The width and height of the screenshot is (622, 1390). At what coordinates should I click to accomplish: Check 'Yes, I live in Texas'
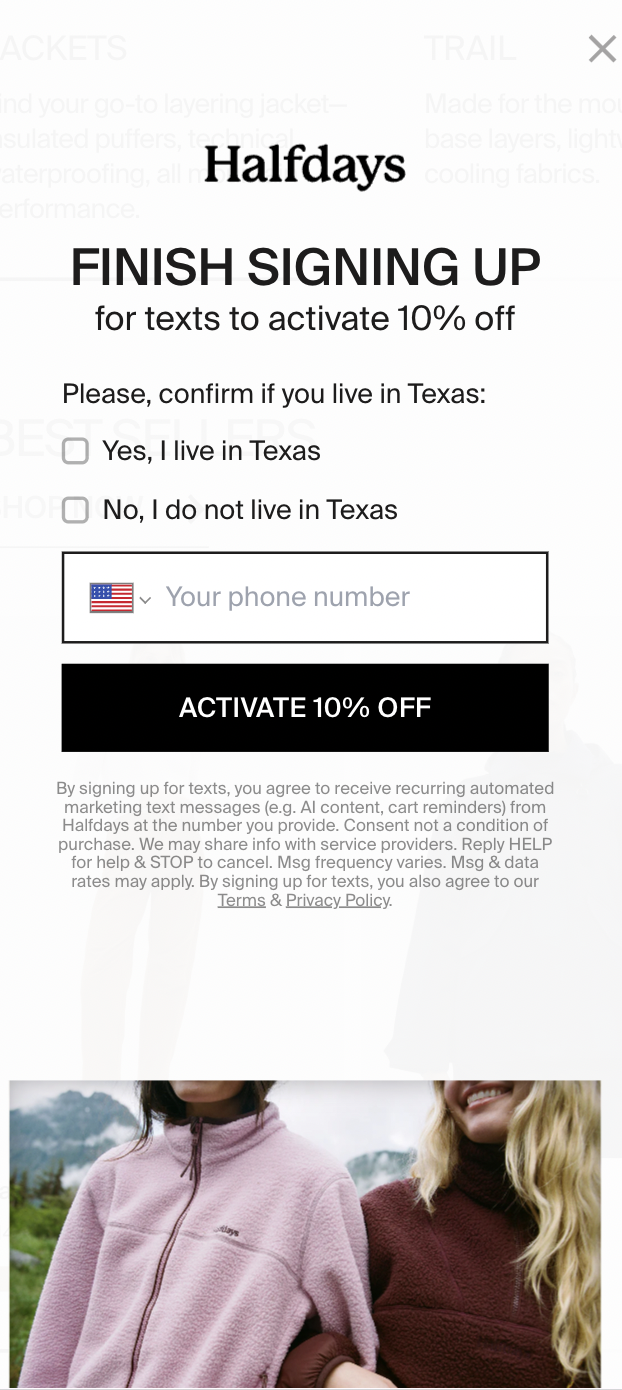(x=76, y=451)
